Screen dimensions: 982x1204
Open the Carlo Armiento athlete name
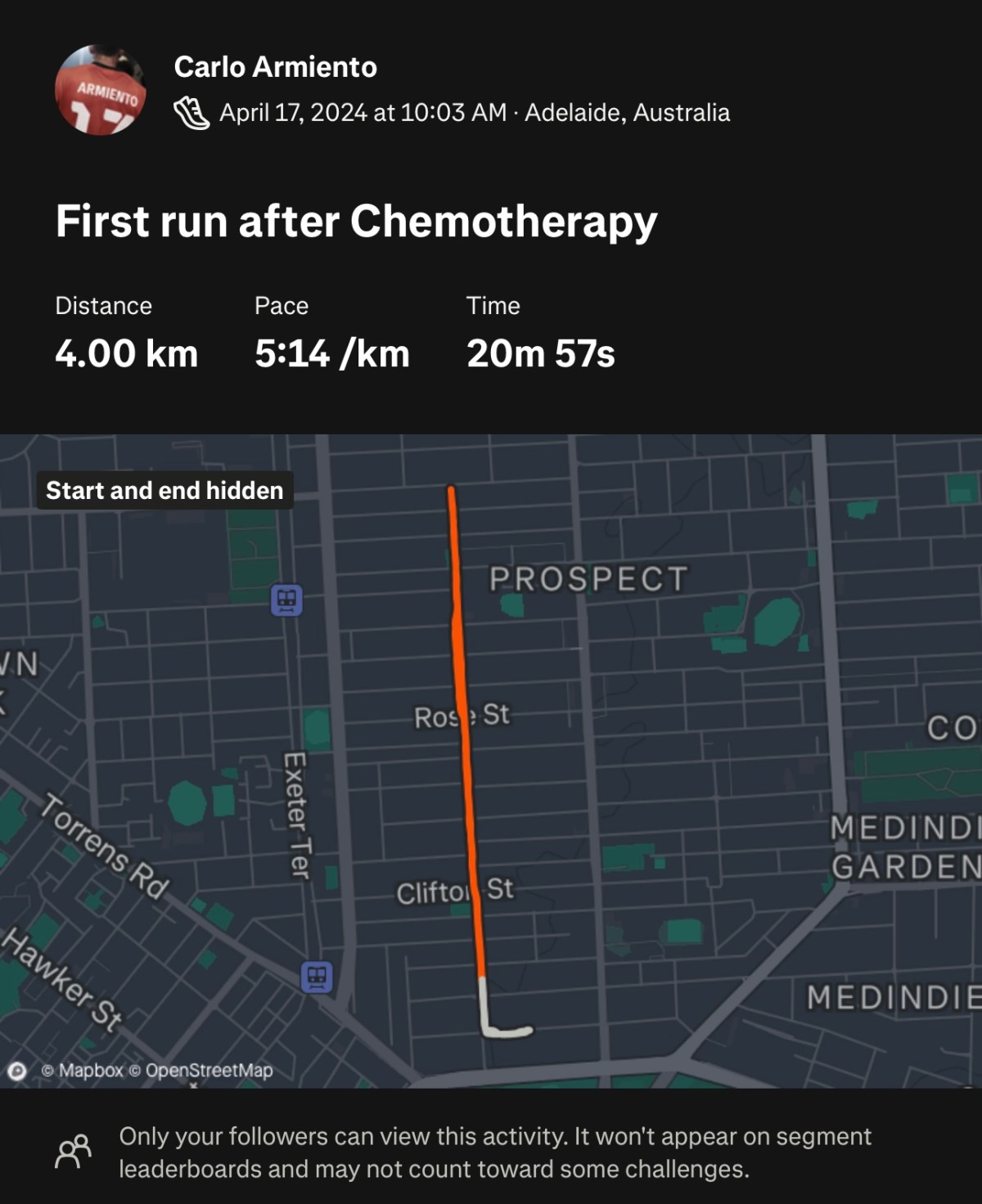point(275,67)
